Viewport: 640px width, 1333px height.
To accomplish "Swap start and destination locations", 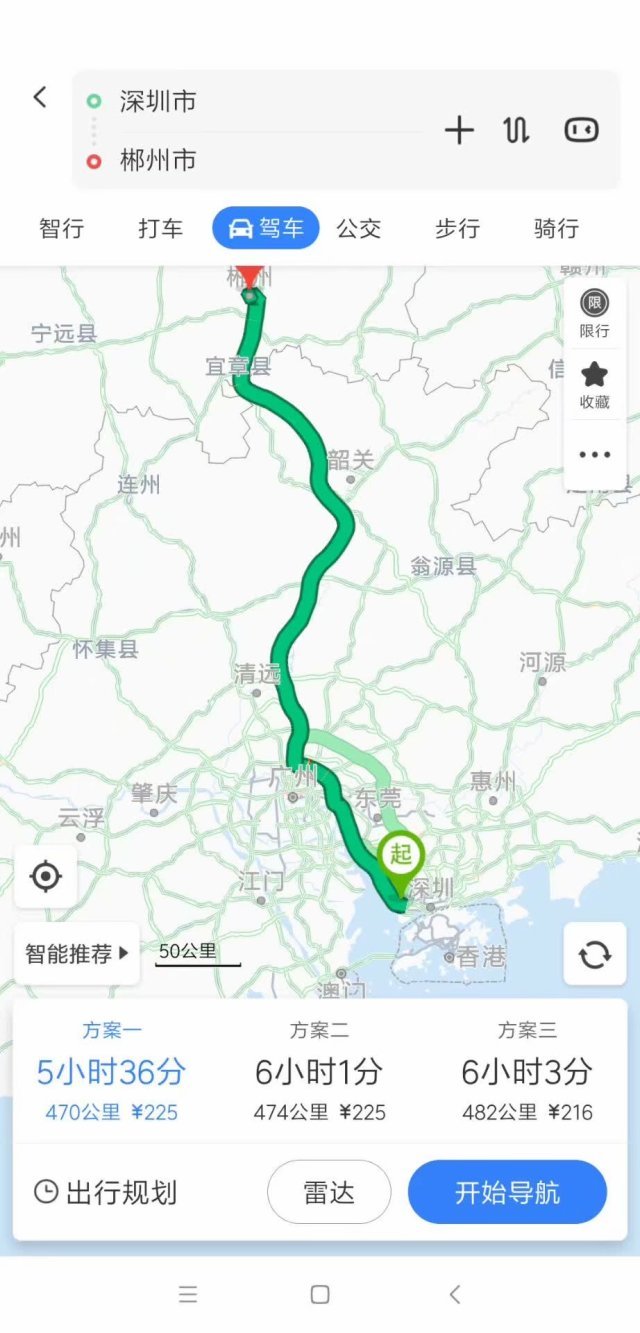I will [x=516, y=130].
